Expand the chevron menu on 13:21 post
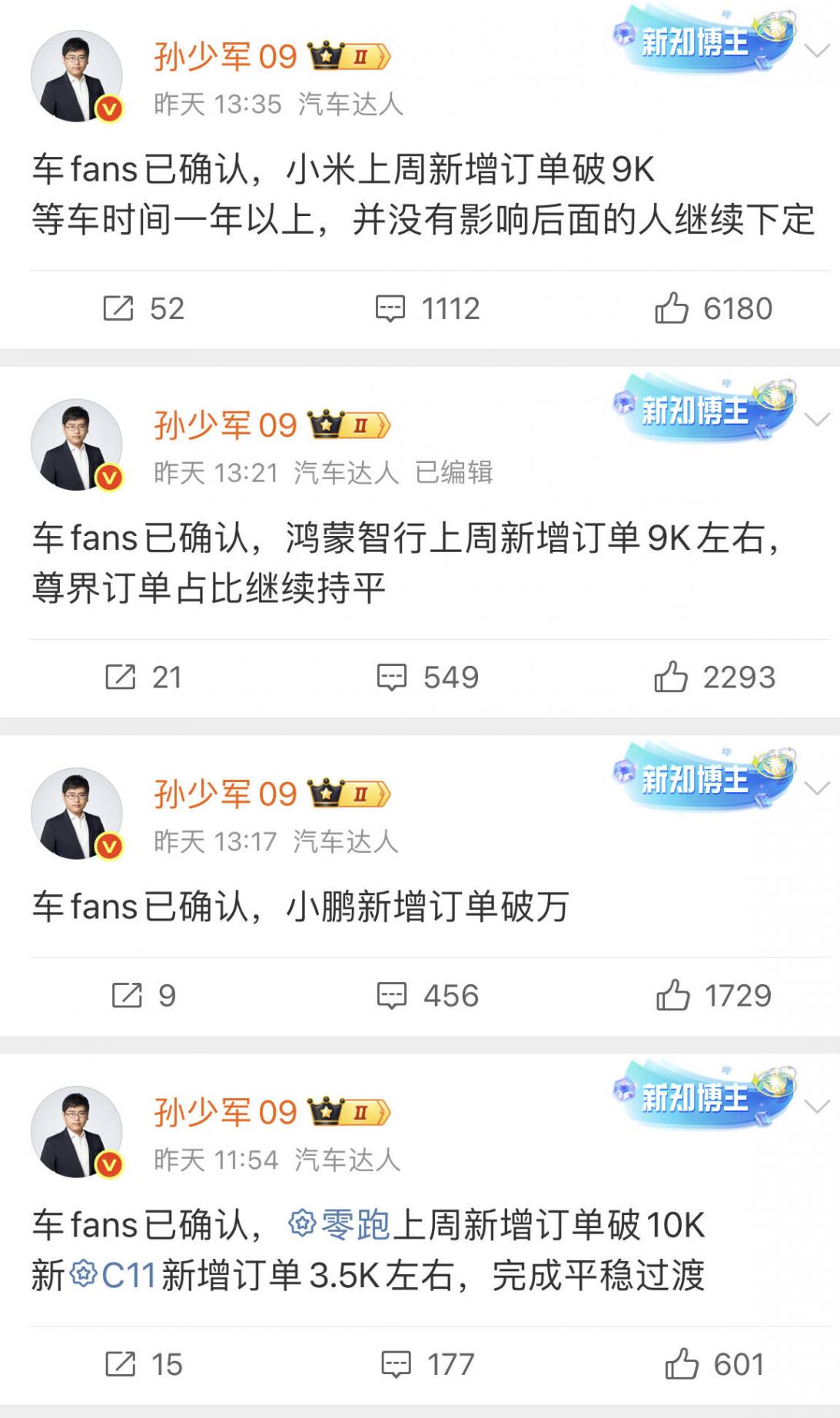Viewport: 840px width, 1418px height. (816, 420)
